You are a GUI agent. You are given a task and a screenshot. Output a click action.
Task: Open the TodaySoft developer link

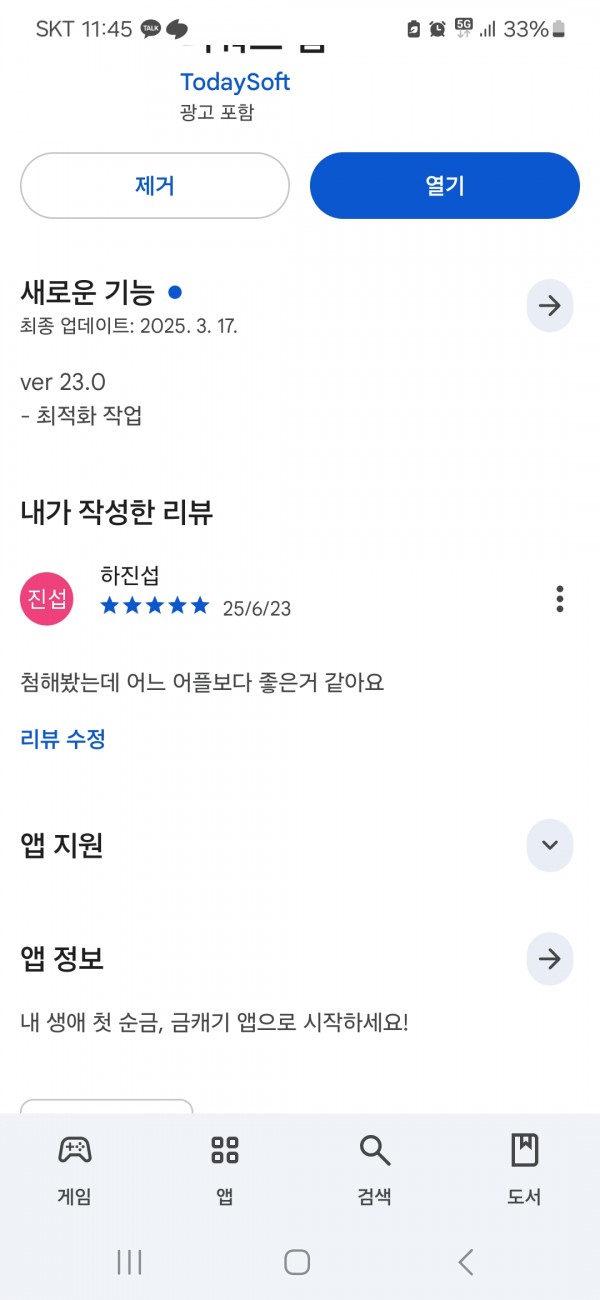(x=235, y=80)
